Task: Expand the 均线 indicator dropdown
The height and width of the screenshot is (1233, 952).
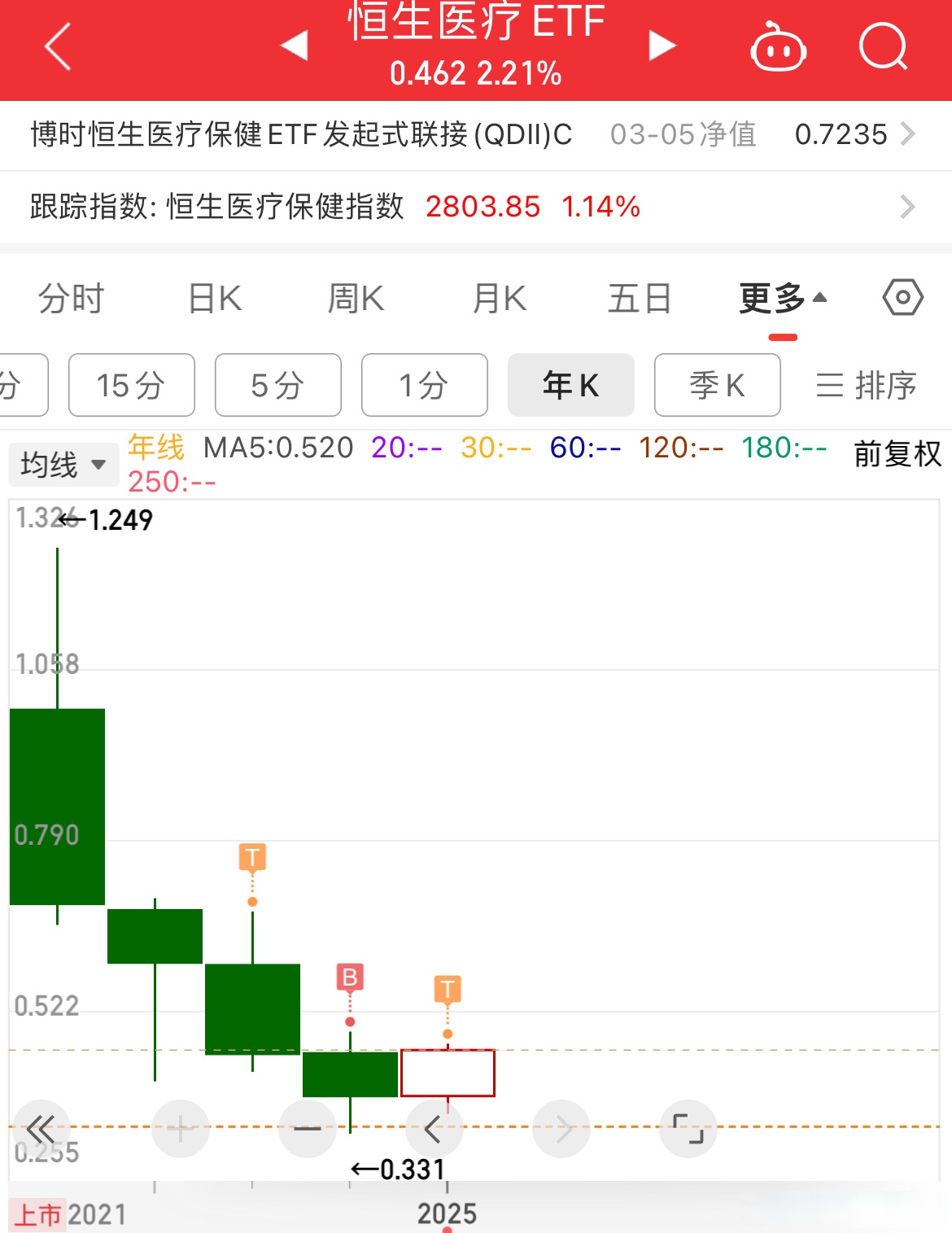Action: 63,465
